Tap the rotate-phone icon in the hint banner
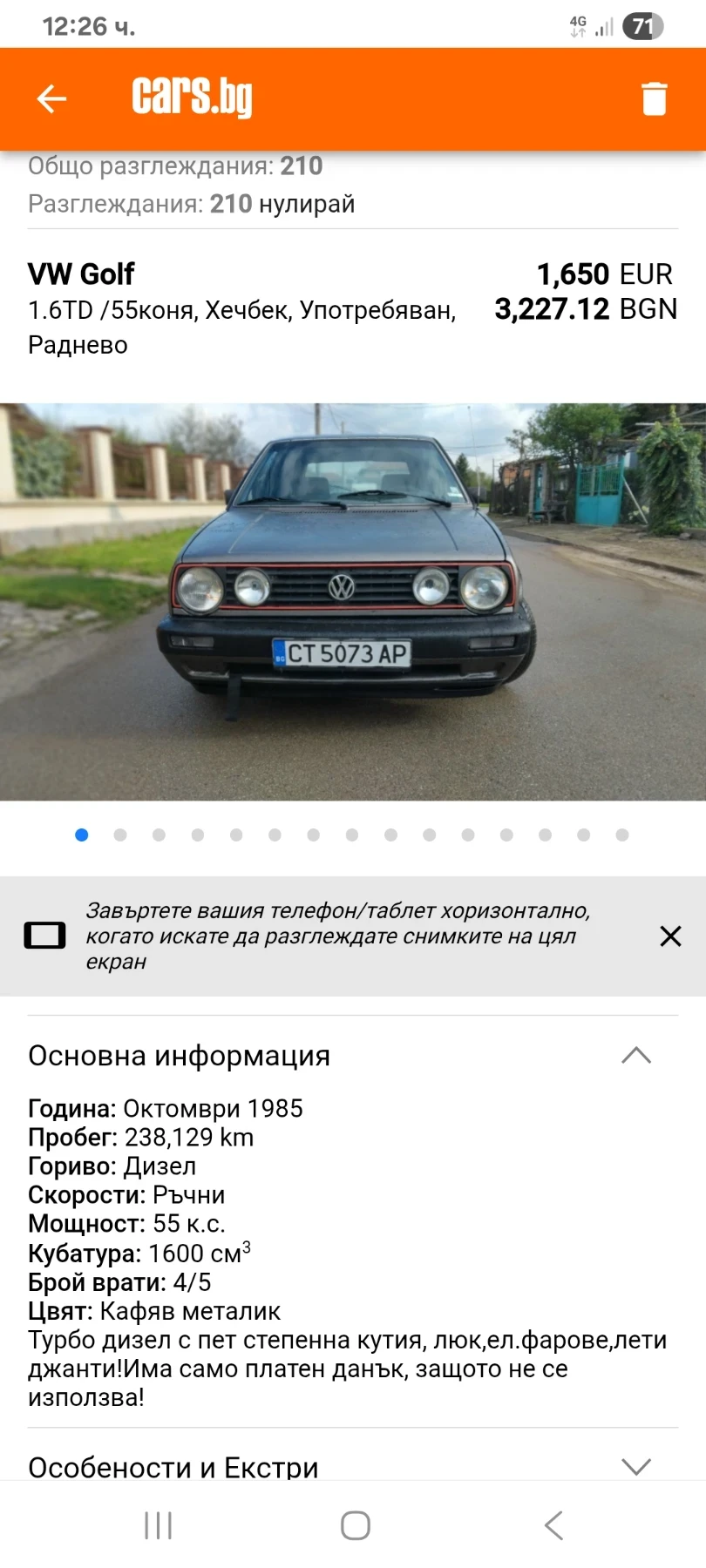706x1568 pixels. 45,936
